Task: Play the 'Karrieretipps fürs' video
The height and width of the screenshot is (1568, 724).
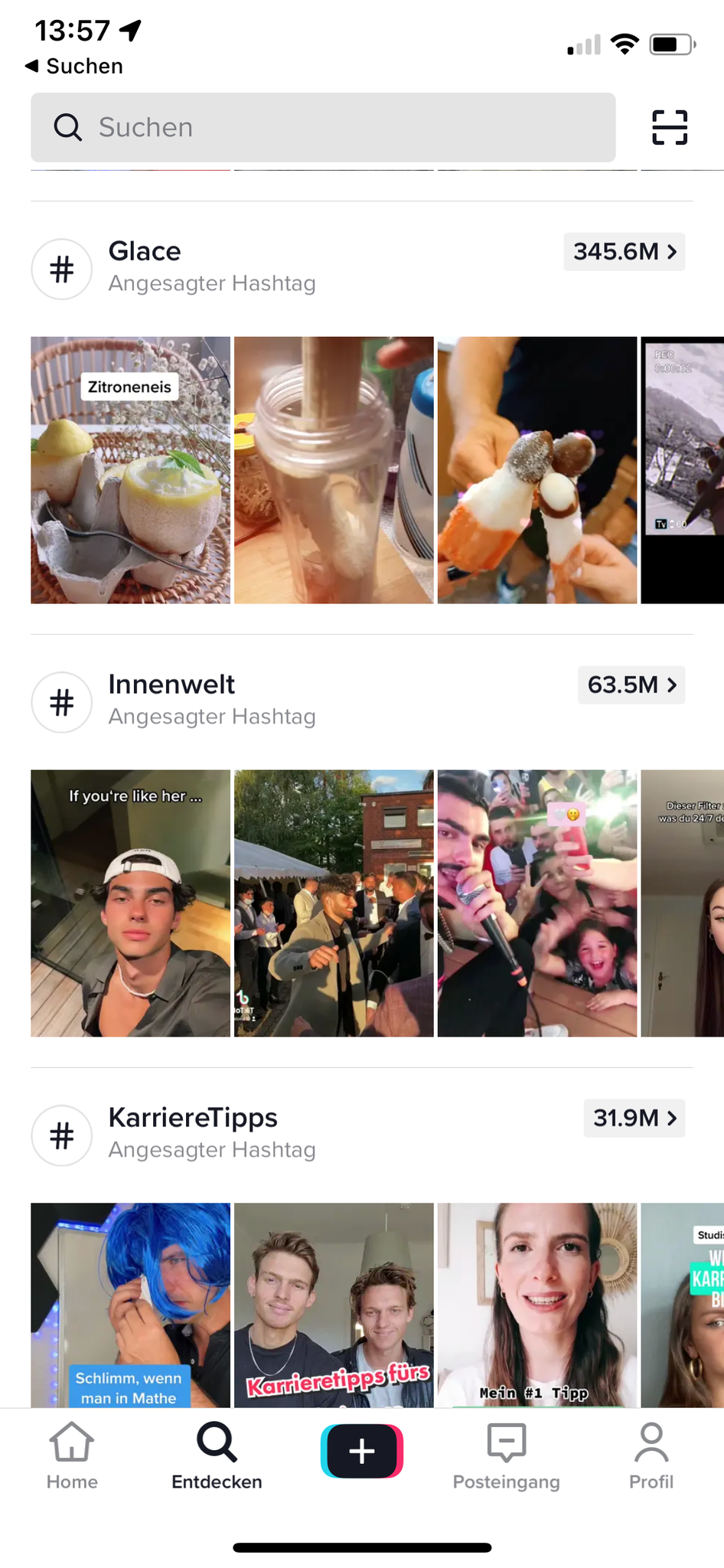Action: coord(334,1305)
